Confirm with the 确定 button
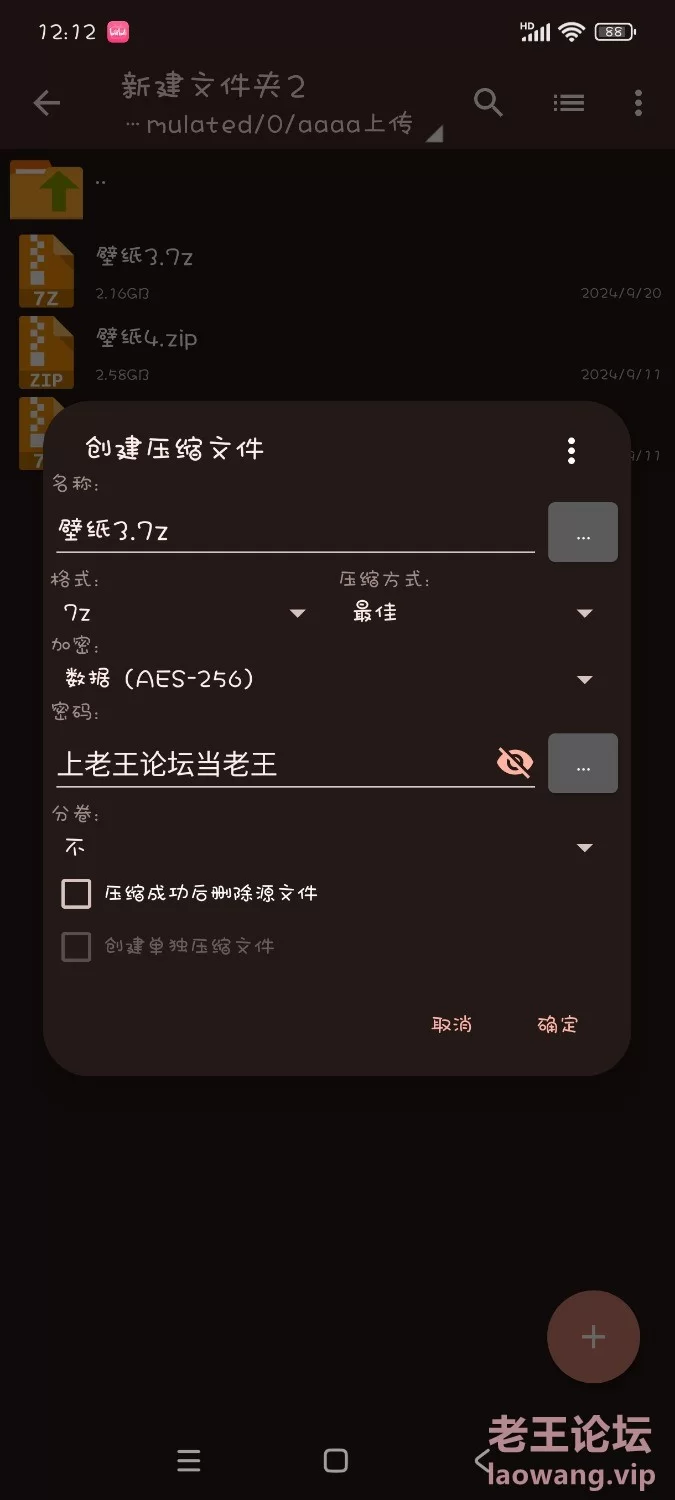Screen dimensions: 675x1500 click(x=557, y=1024)
